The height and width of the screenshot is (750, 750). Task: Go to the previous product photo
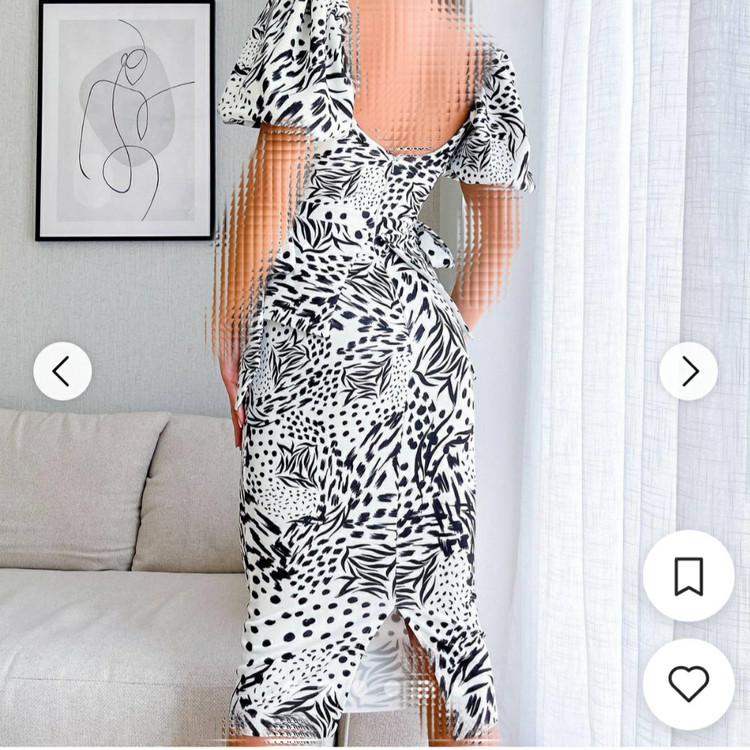click(x=62, y=371)
